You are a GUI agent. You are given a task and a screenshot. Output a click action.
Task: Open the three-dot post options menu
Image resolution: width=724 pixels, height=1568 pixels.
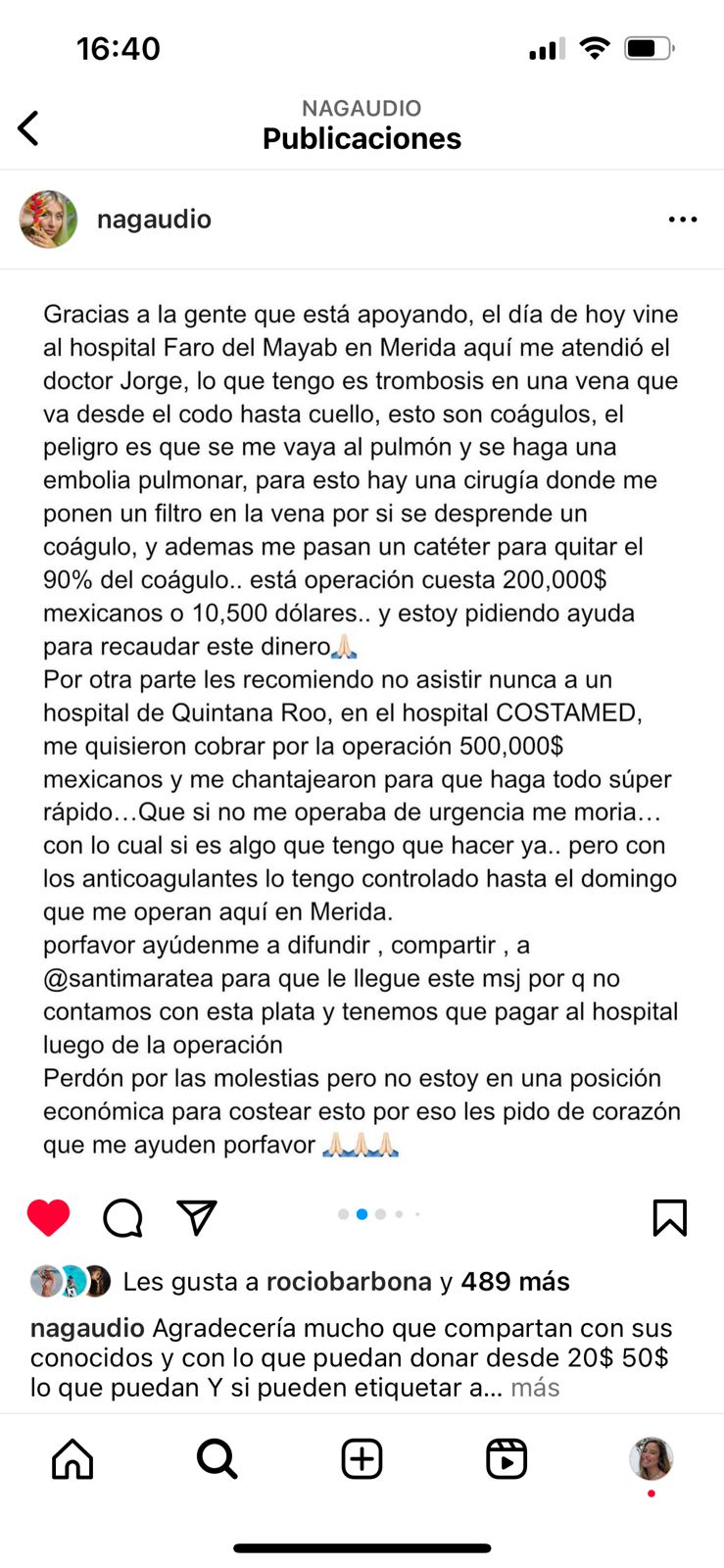tap(683, 220)
